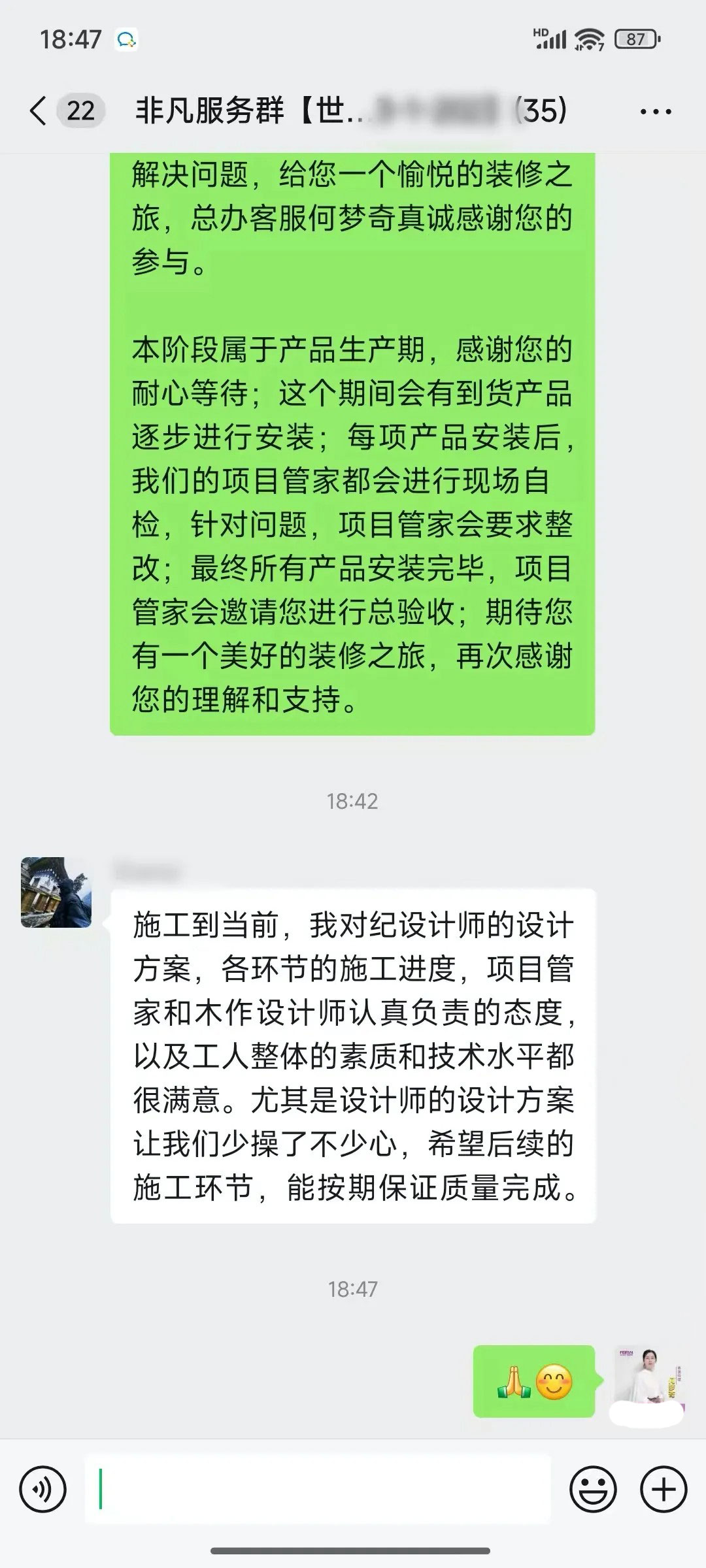Switch to voice message input
The width and height of the screenshot is (706, 1568).
click(43, 1490)
